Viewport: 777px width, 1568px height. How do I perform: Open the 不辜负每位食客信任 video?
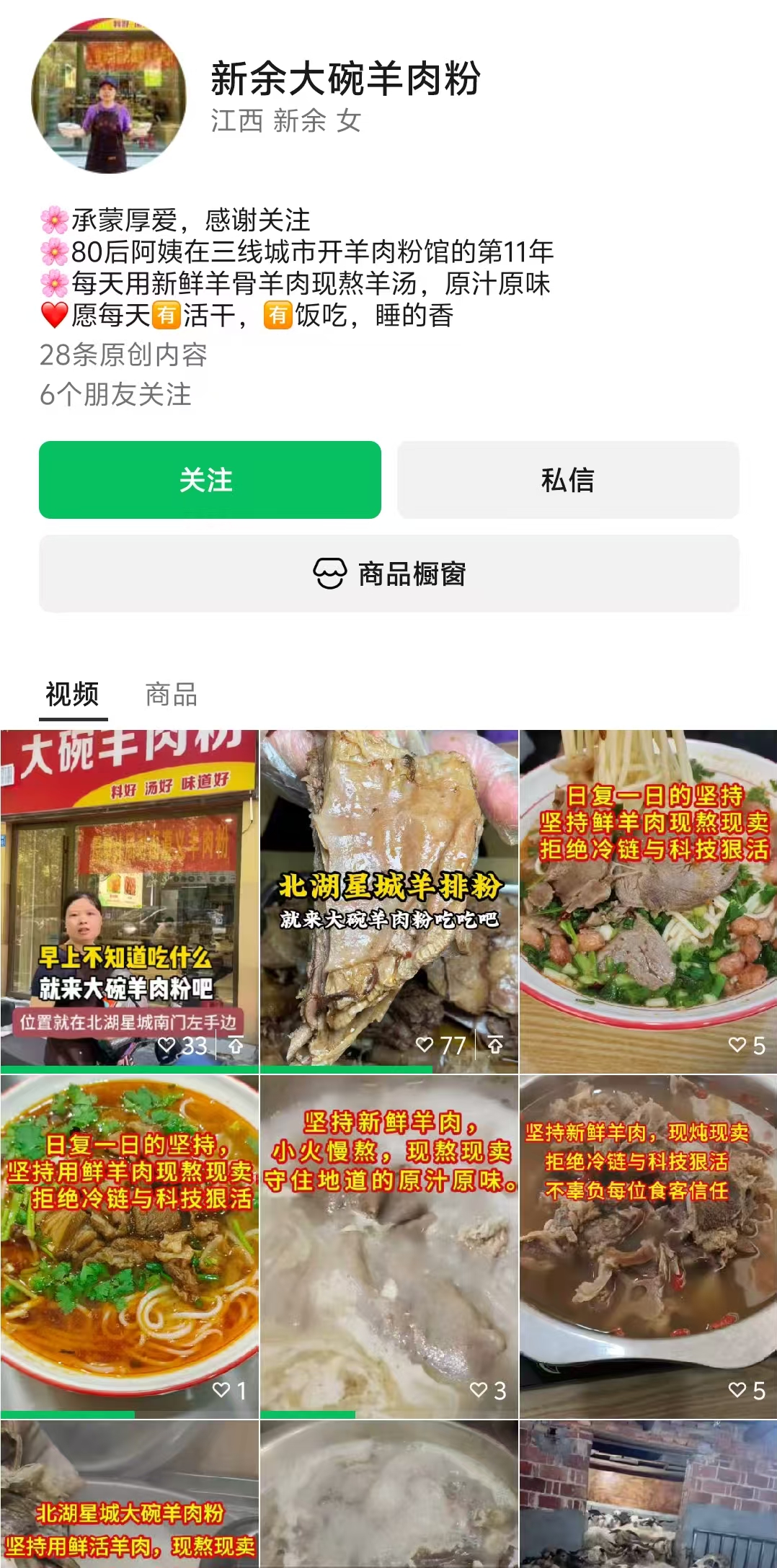[648, 1247]
